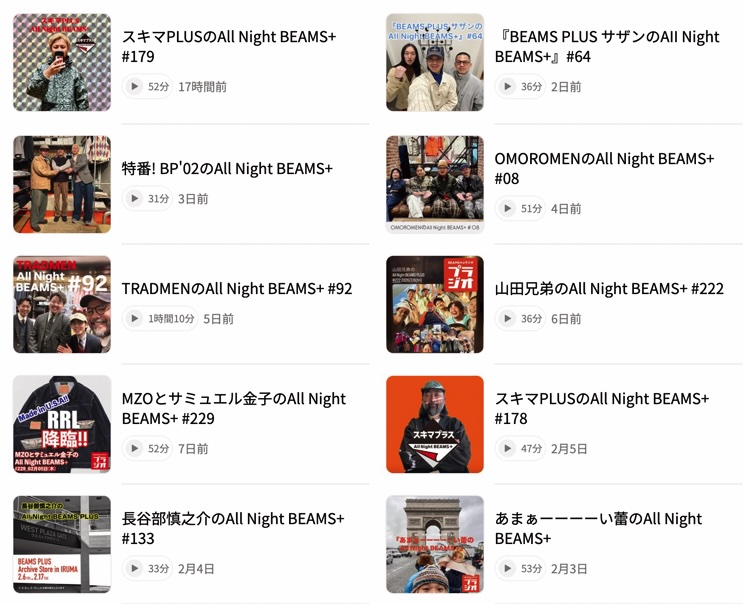Open cover art of OMOROMEN #08 episode
The height and width of the screenshot is (604, 743).
pyautogui.click(x=435, y=184)
